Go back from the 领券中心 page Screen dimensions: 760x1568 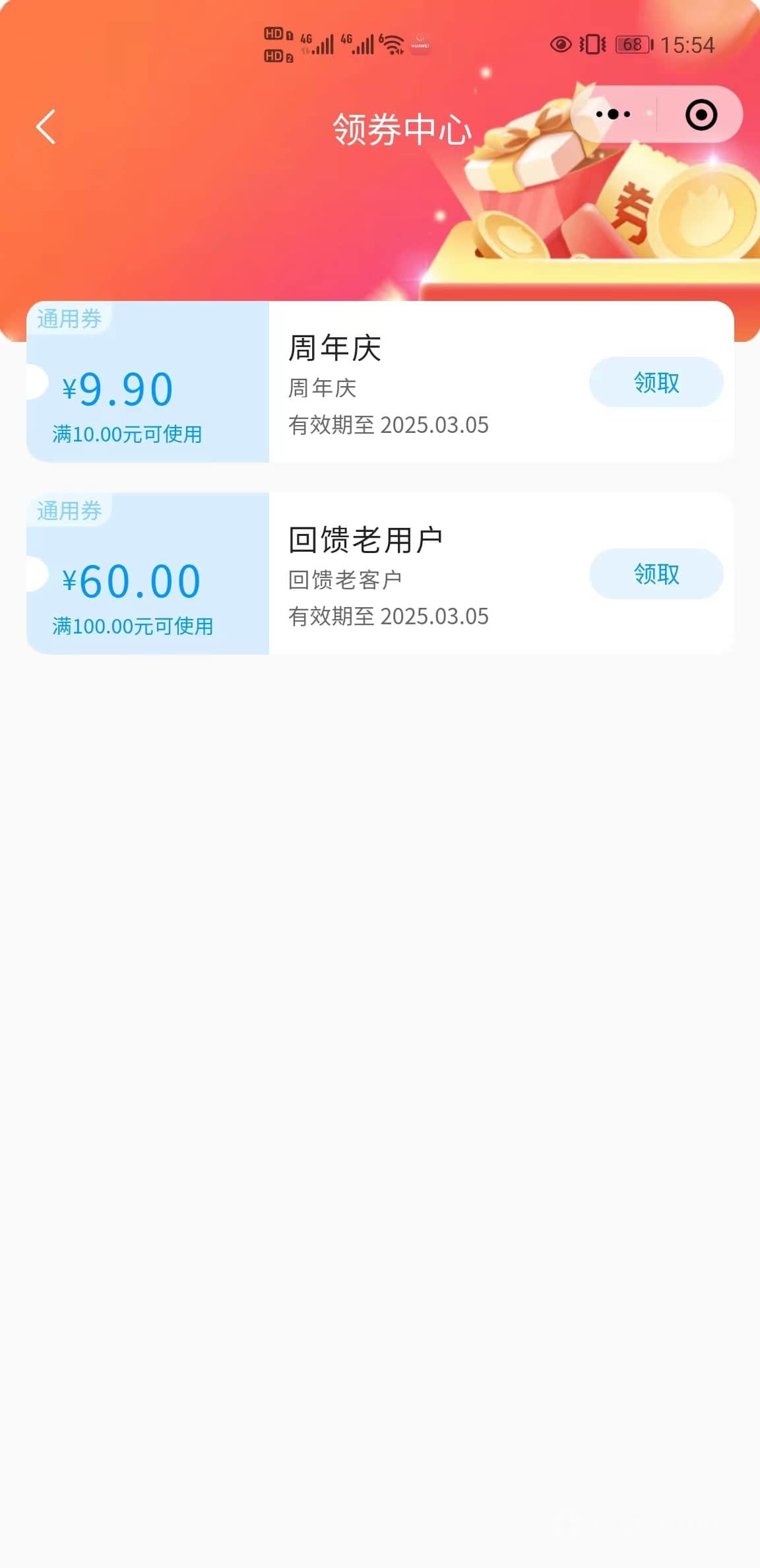[x=46, y=127]
